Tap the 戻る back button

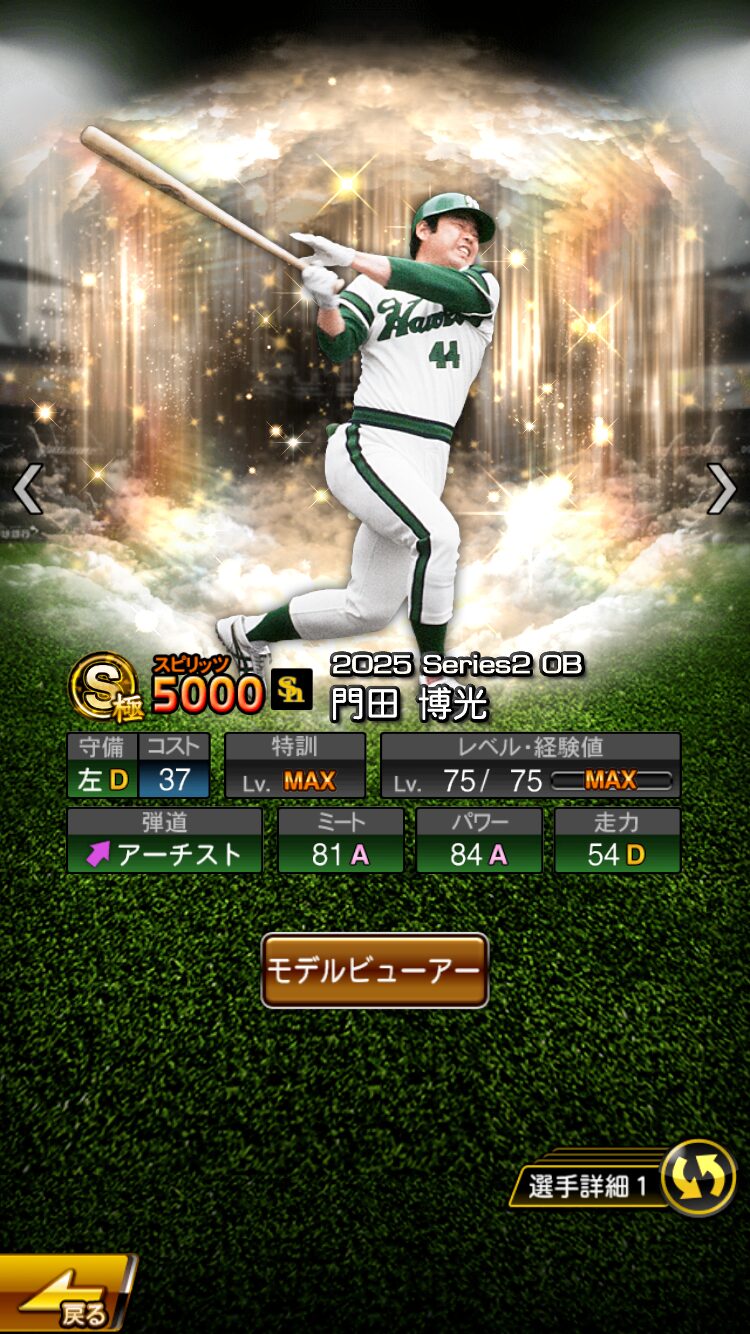point(65,1296)
